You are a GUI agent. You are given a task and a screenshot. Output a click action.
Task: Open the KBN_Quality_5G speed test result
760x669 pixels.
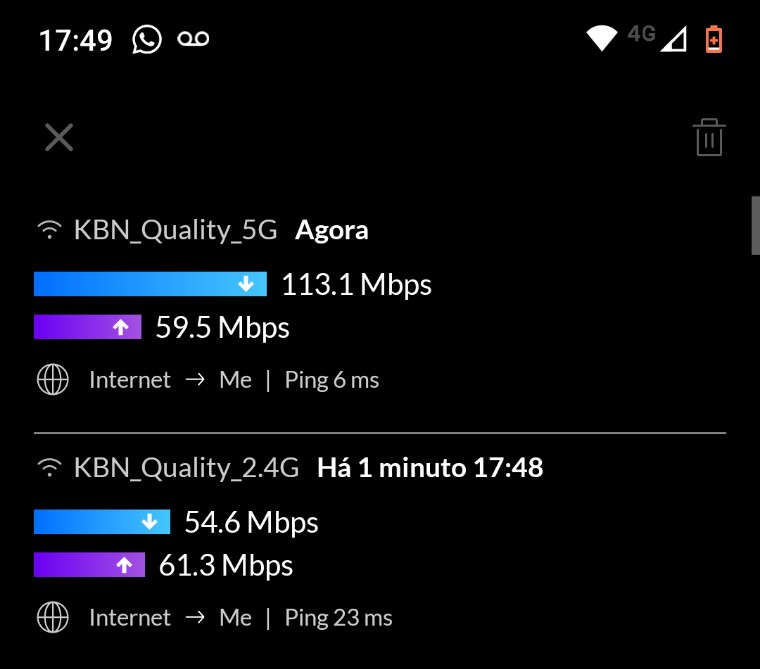pyautogui.click(x=174, y=231)
